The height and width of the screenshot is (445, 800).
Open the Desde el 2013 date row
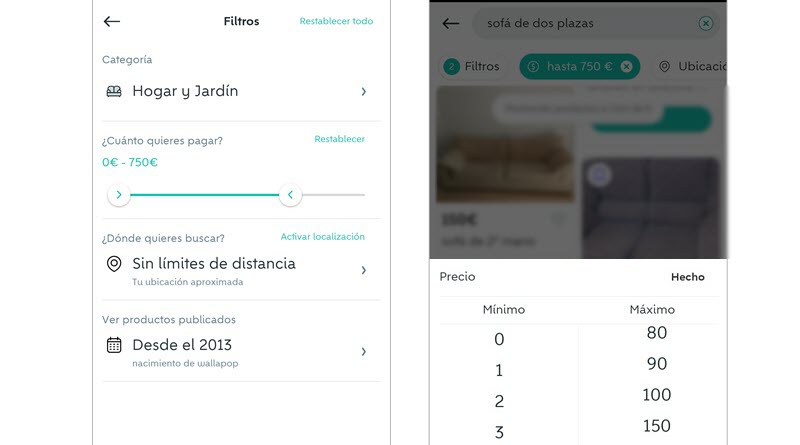coord(236,350)
